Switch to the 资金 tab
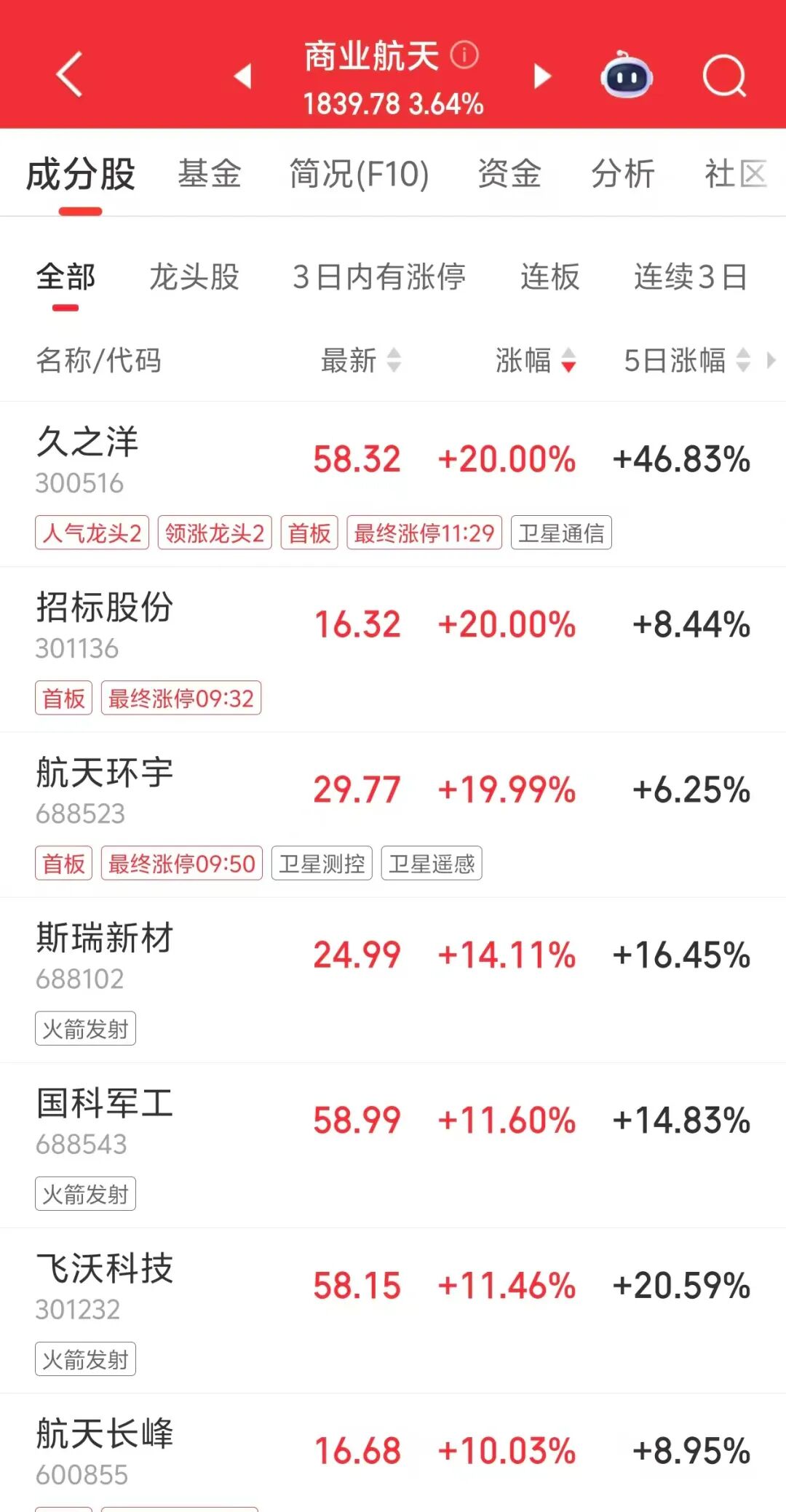 [x=509, y=174]
